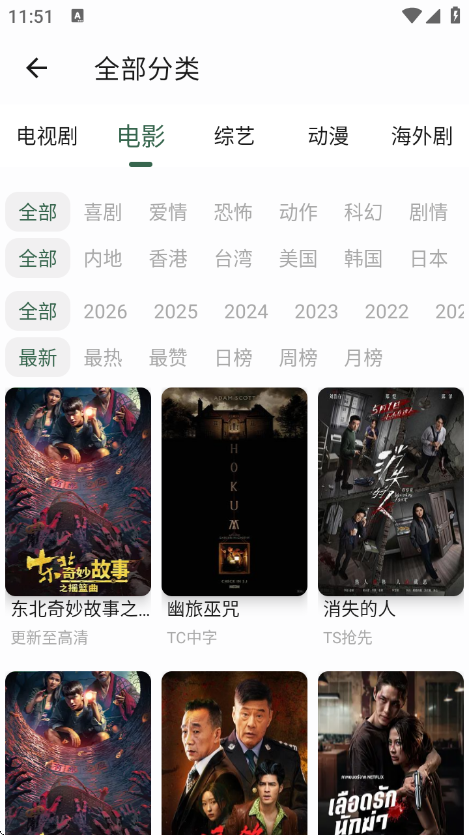Sort by 周榜 ranking
This screenshot has height=835, width=469.
tap(298, 357)
